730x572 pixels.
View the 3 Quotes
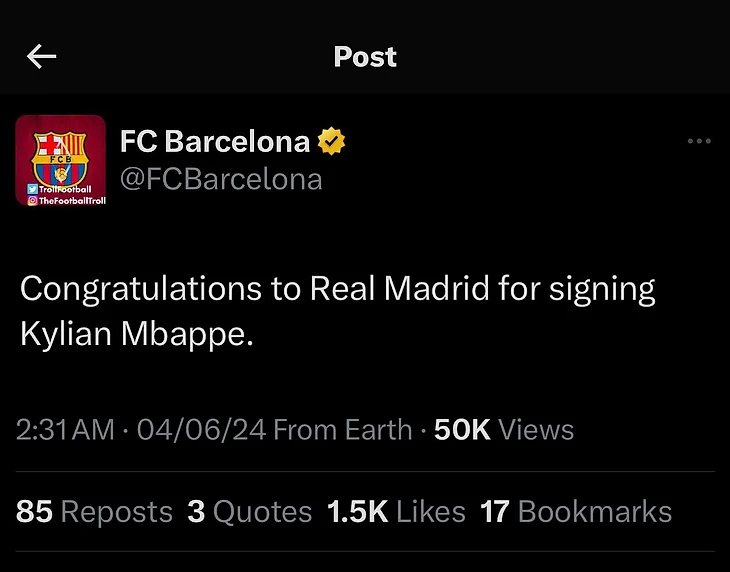click(x=250, y=512)
